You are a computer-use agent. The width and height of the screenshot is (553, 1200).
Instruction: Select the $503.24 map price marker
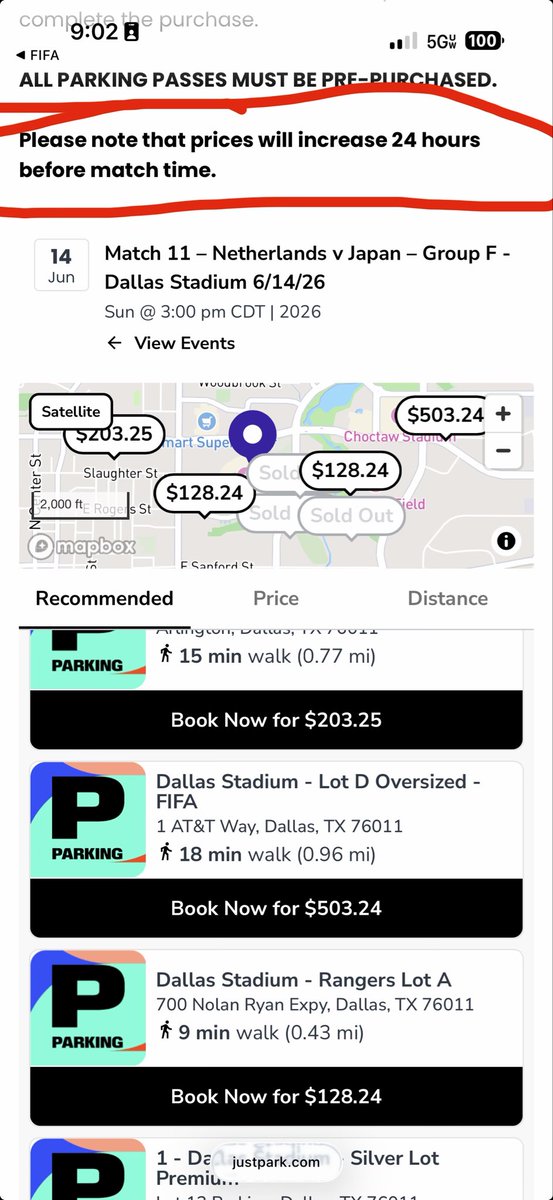point(441,415)
